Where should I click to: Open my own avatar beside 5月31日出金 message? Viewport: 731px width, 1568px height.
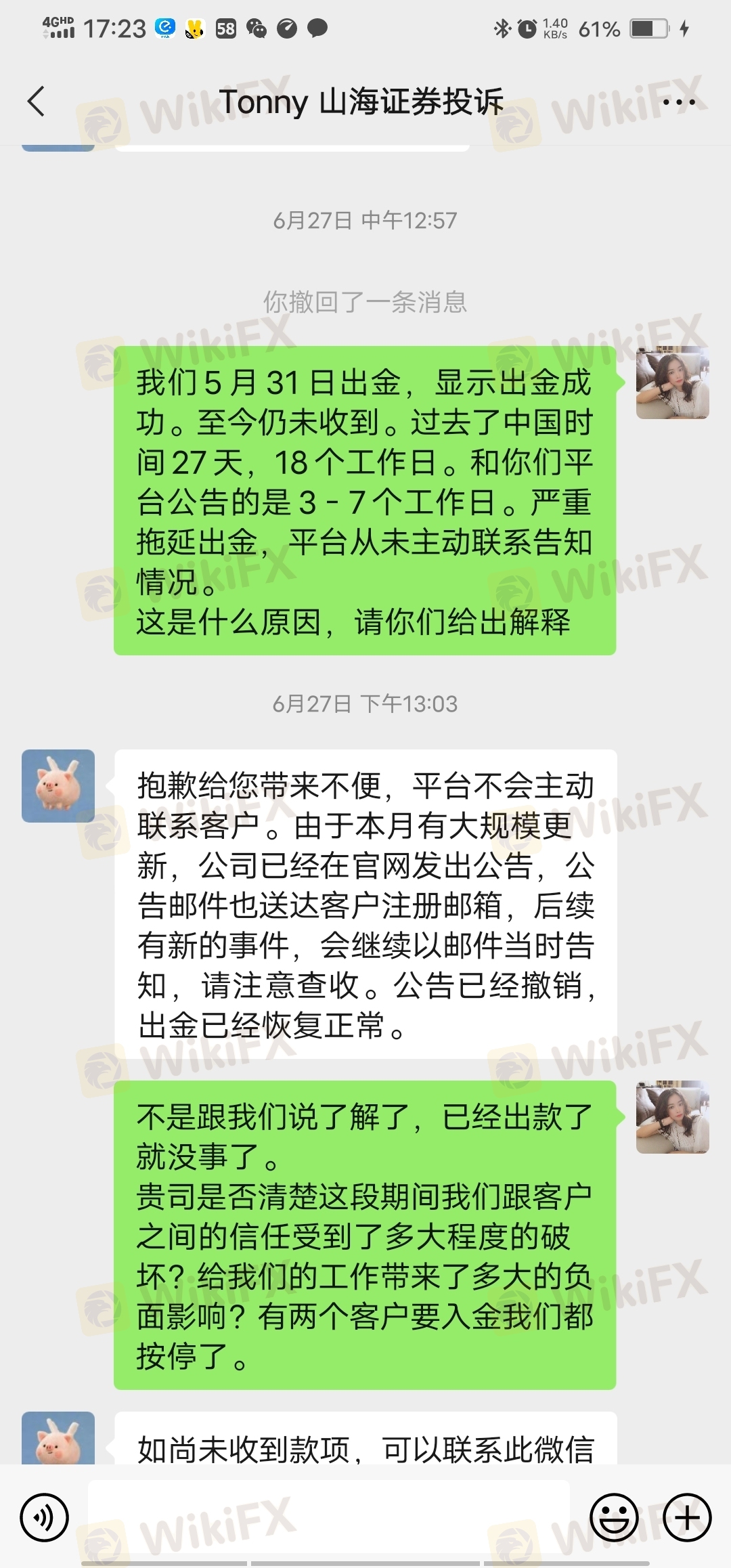click(672, 383)
